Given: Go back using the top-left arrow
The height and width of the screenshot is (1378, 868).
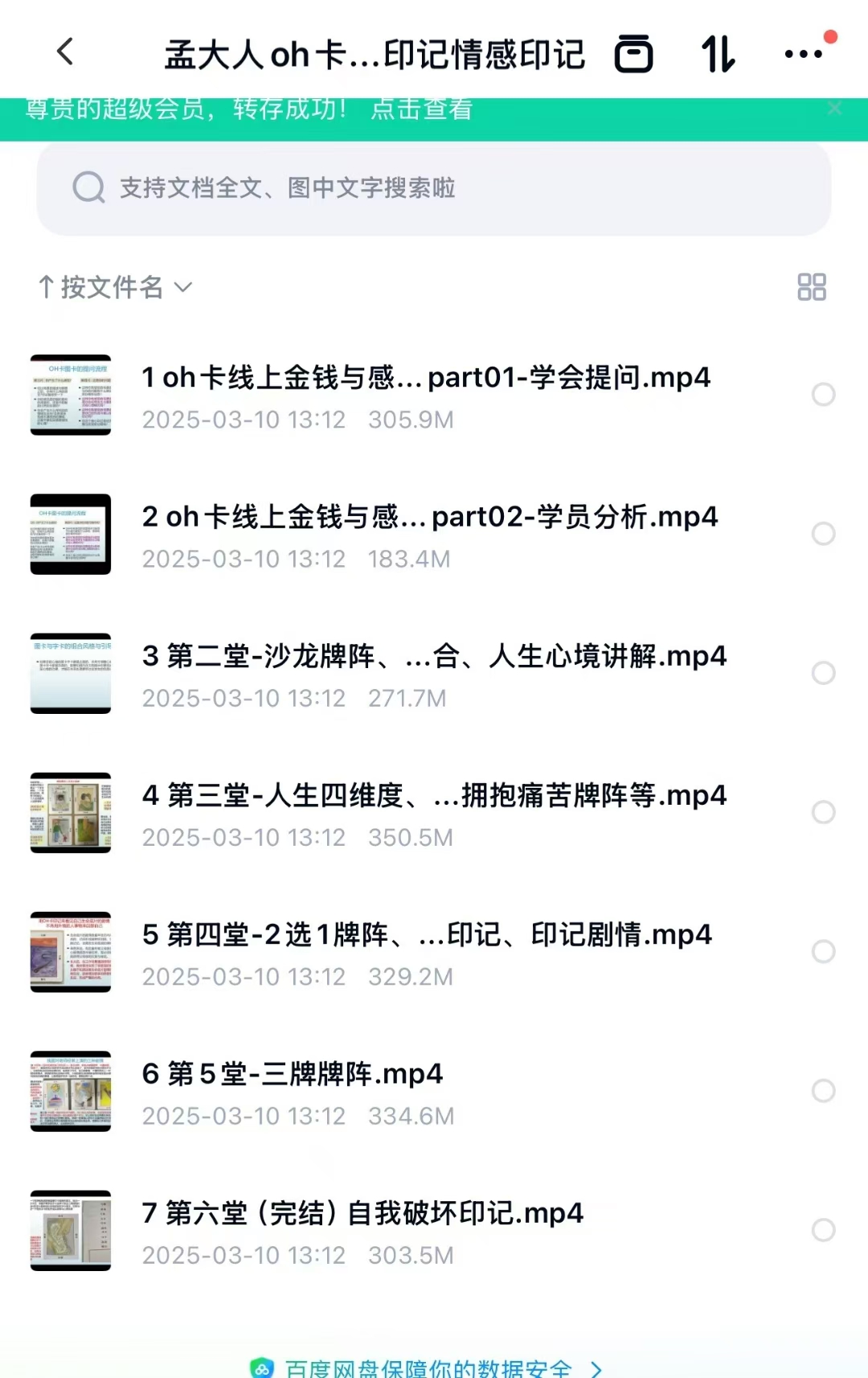Looking at the screenshot, I should (x=66, y=53).
